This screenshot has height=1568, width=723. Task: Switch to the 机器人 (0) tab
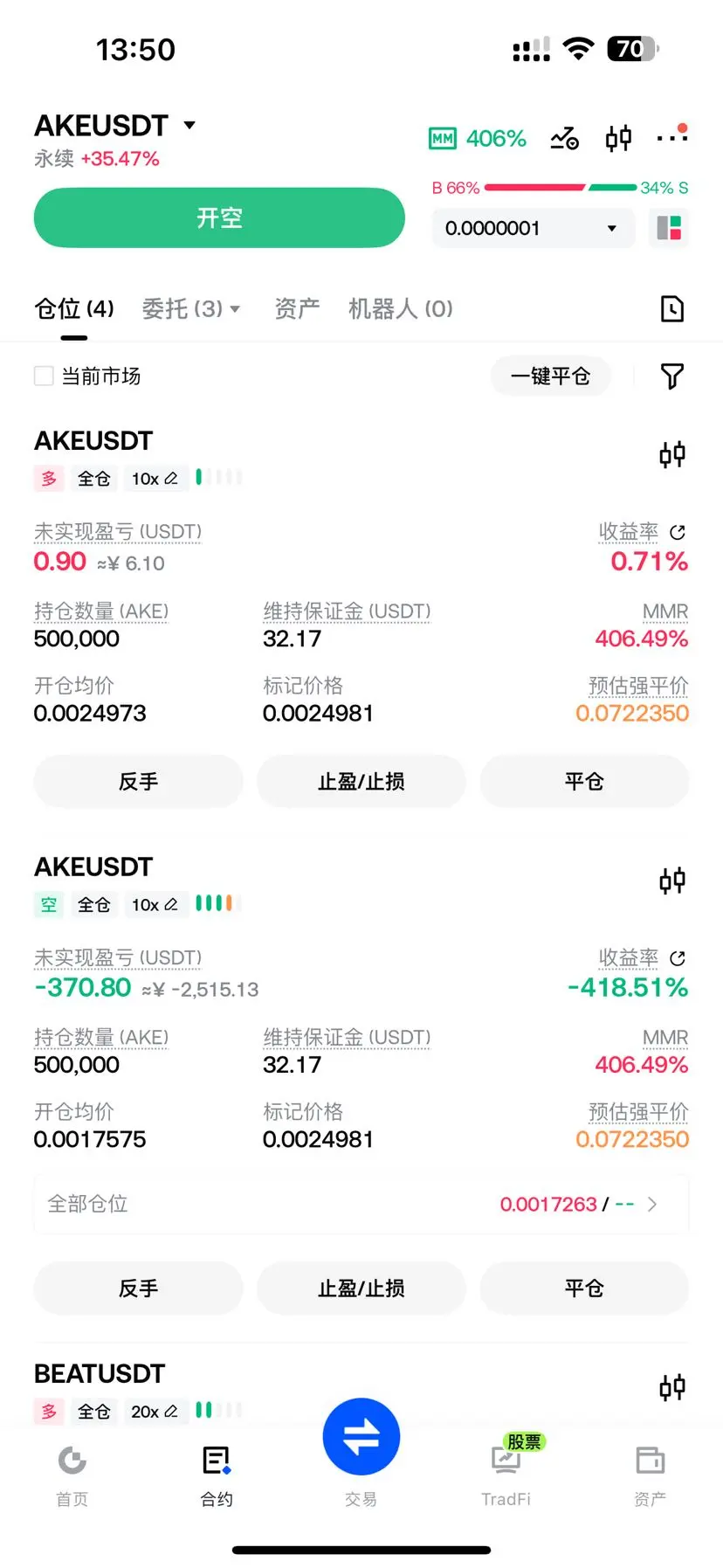(400, 308)
